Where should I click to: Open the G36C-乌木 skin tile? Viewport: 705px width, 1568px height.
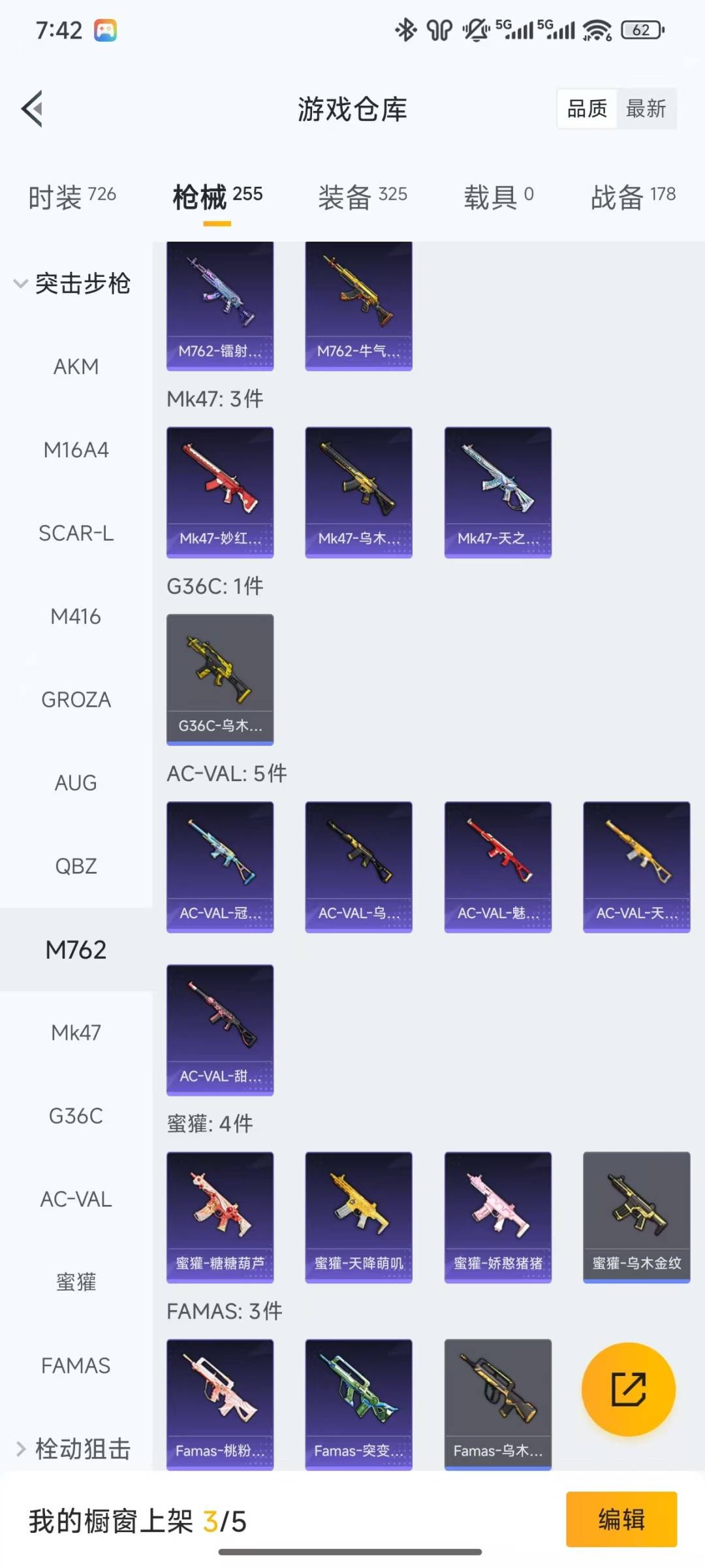220,679
